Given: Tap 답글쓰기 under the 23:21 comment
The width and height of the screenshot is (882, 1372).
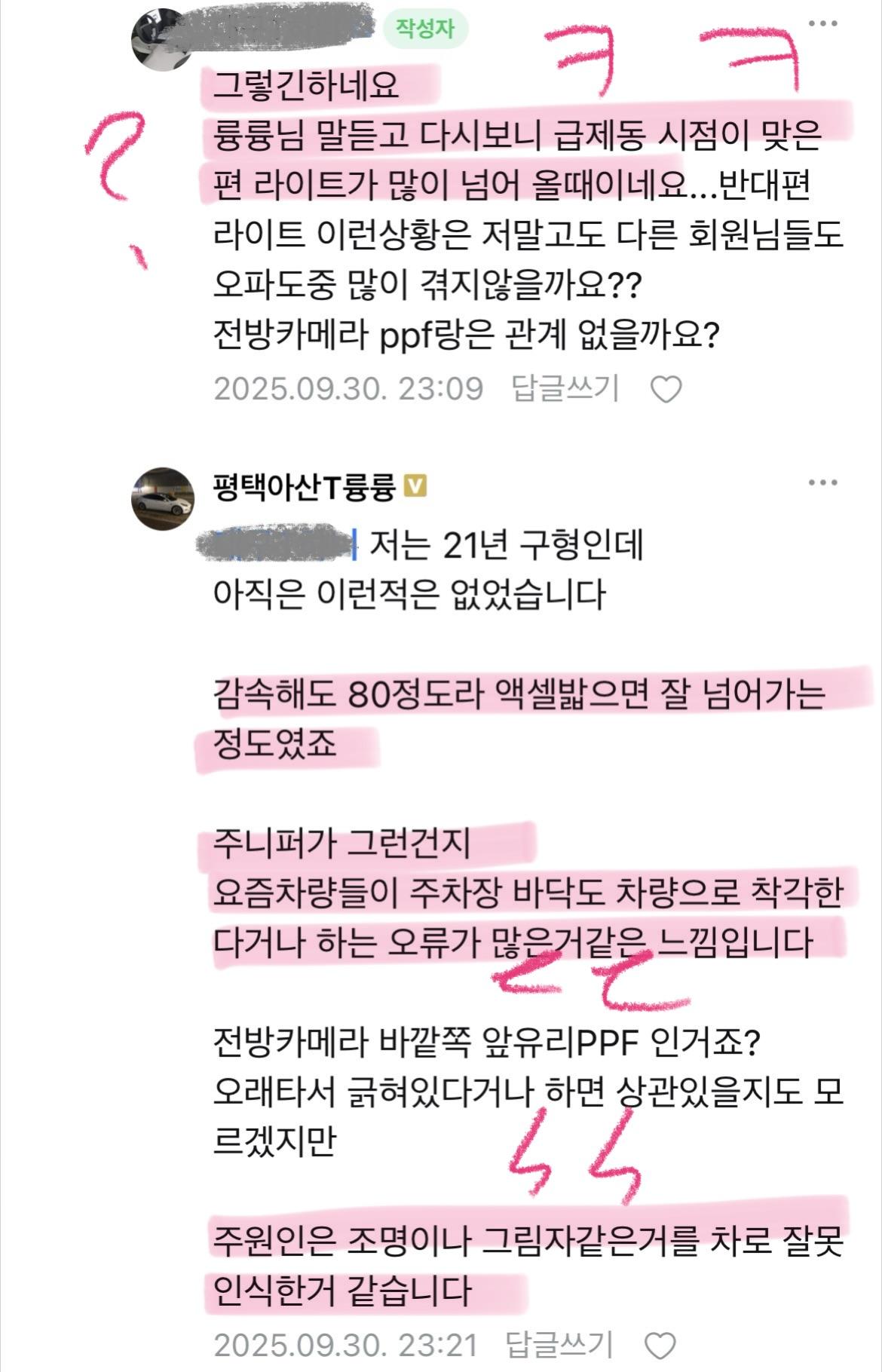Looking at the screenshot, I should (559, 1345).
